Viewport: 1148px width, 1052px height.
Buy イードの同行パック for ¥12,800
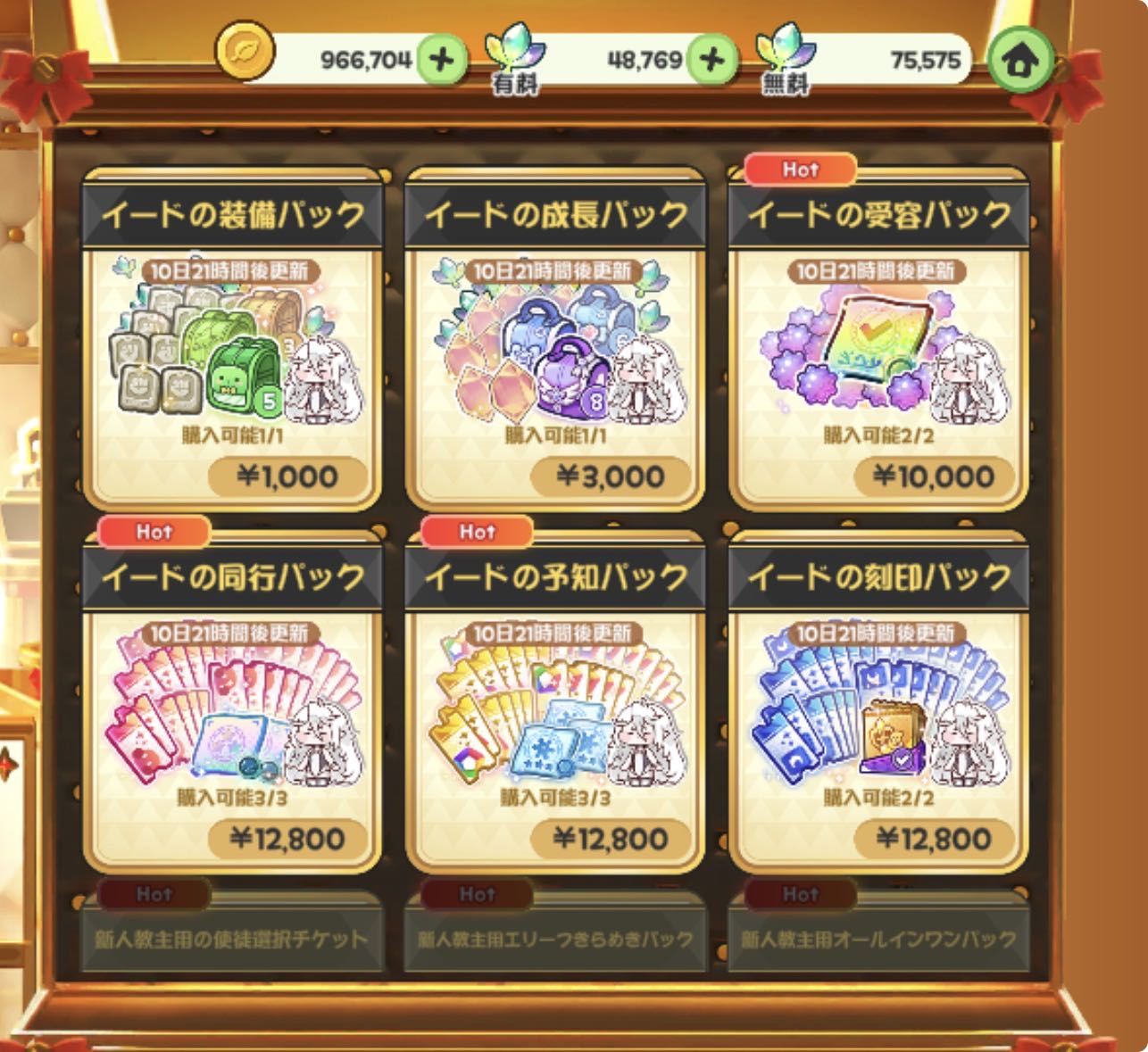[287, 839]
